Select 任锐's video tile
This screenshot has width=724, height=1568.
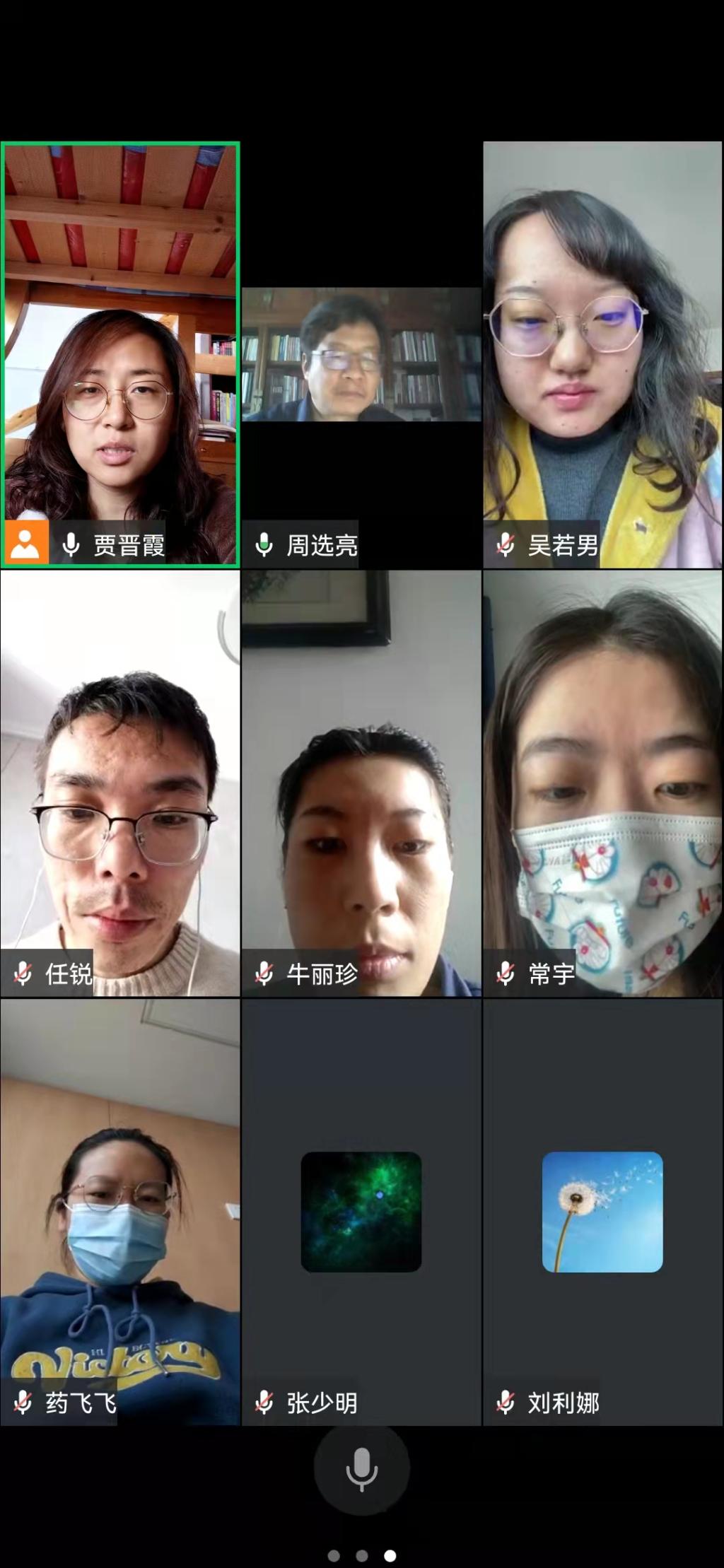(x=120, y=783)
